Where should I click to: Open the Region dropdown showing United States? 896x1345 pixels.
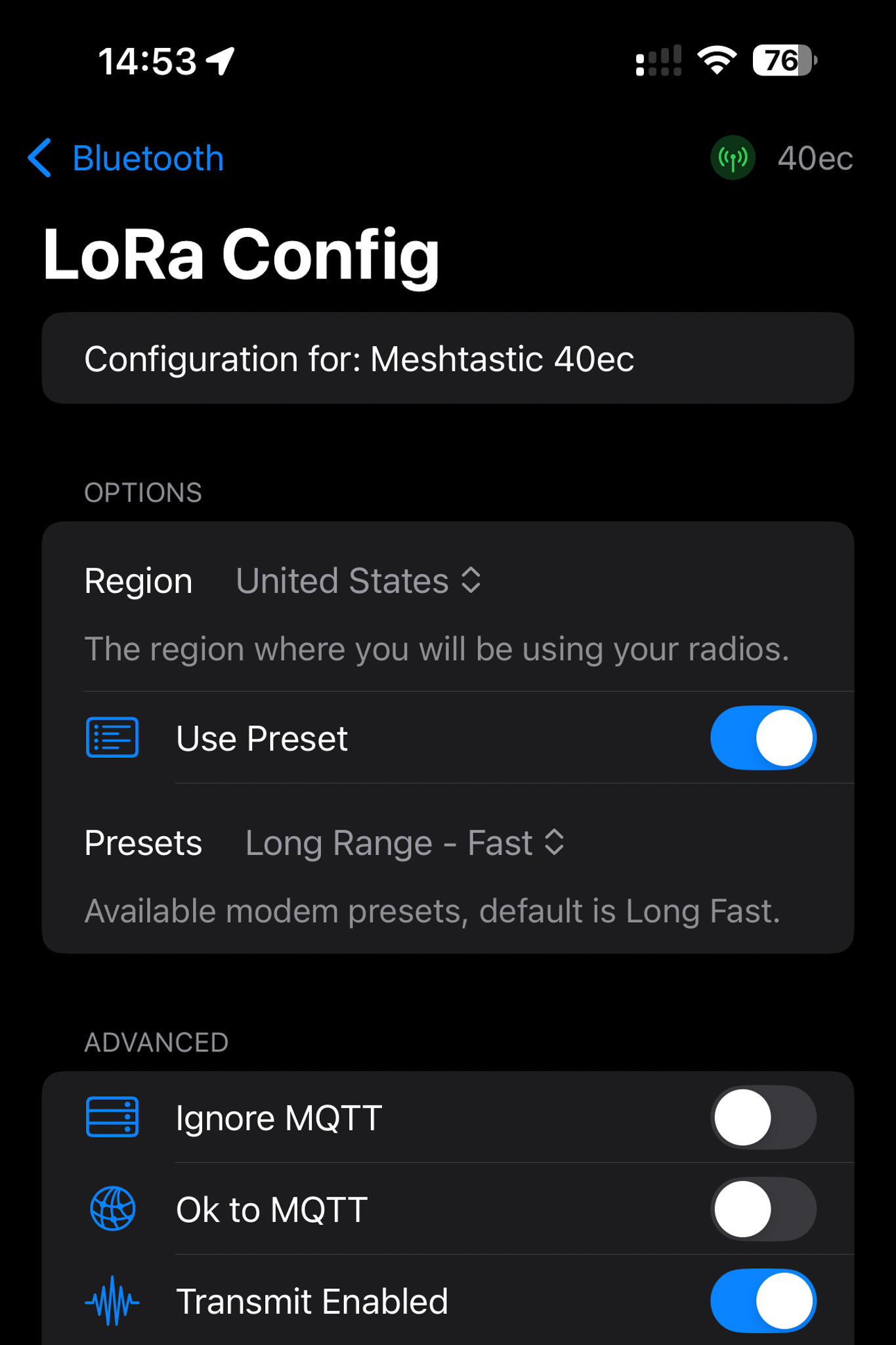coord(358,581)
